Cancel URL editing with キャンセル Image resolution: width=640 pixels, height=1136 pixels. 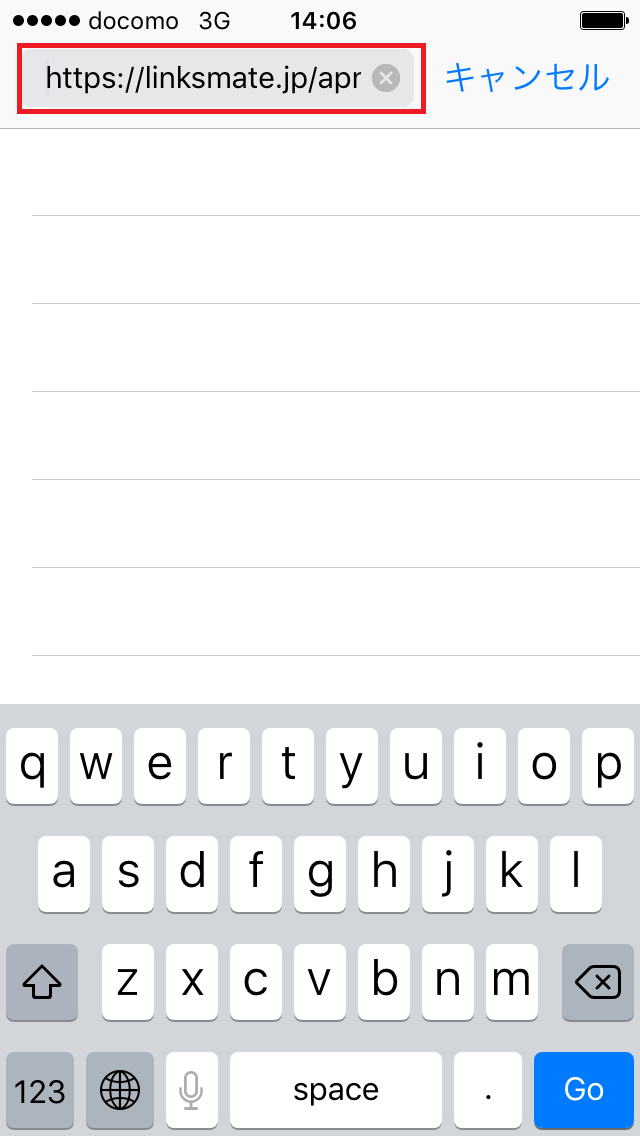(x=526, y=77)
